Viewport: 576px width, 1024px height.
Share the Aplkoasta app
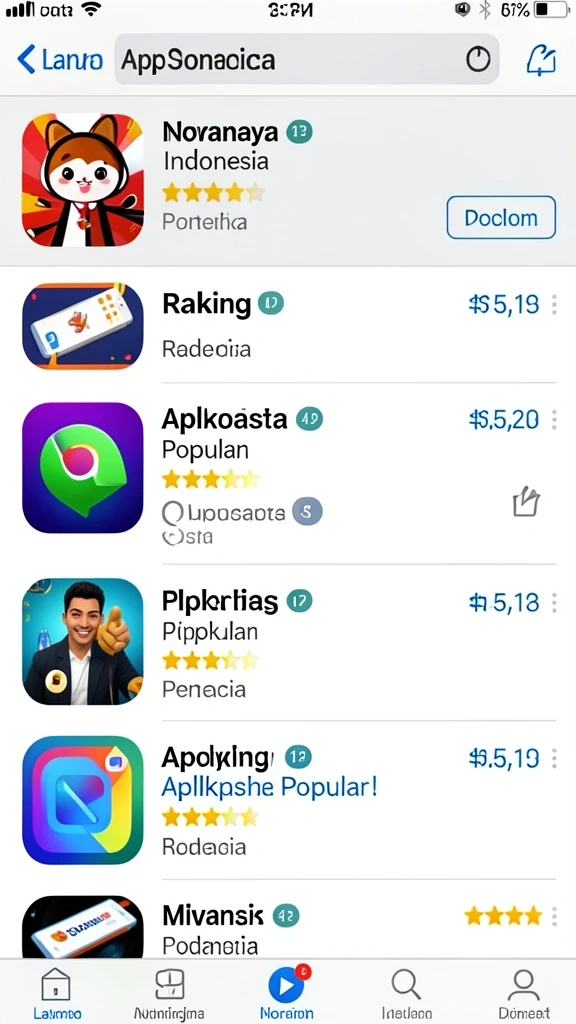click(526, 503)
